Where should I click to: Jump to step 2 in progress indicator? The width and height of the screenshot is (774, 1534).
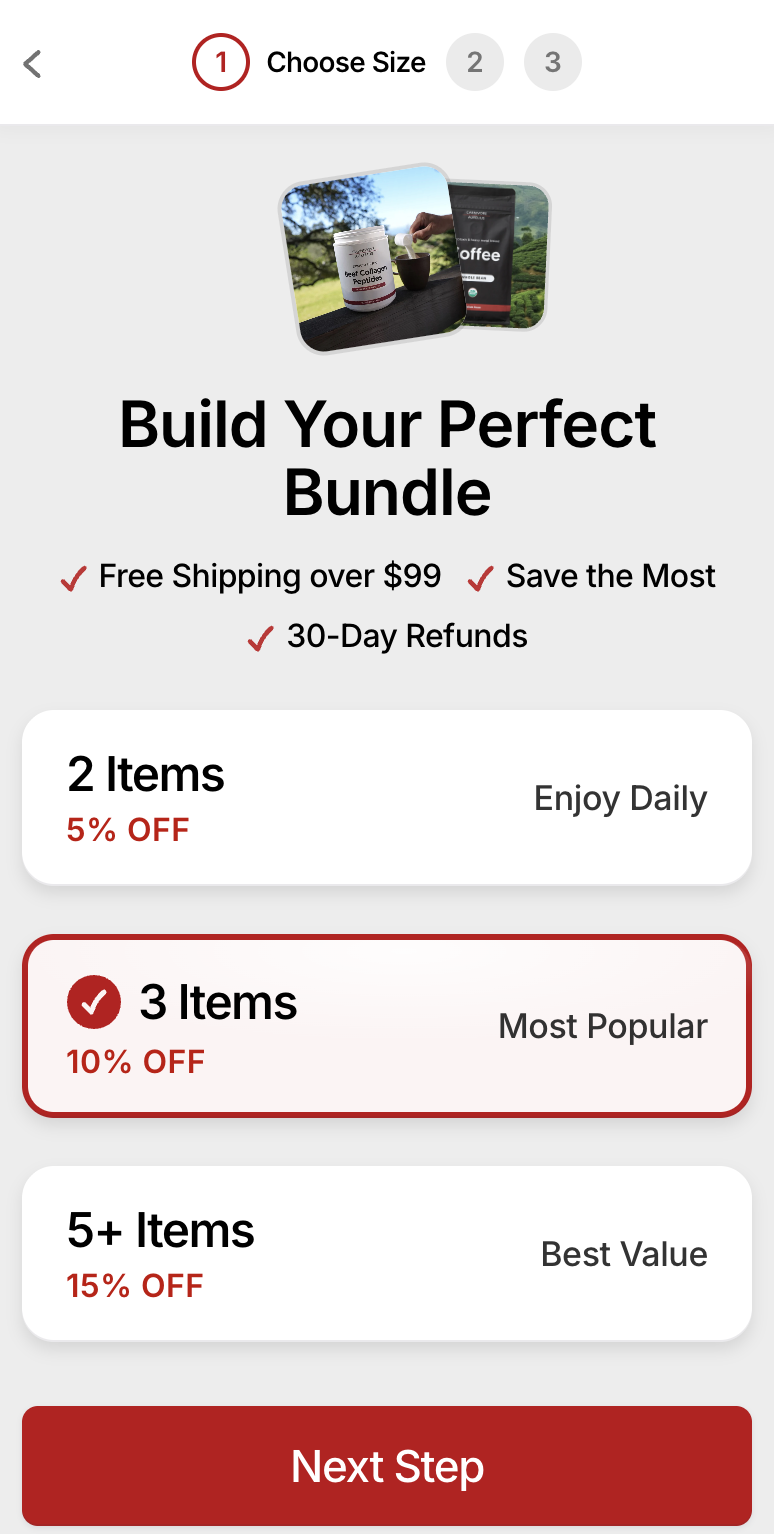click(x=475, y=63)
